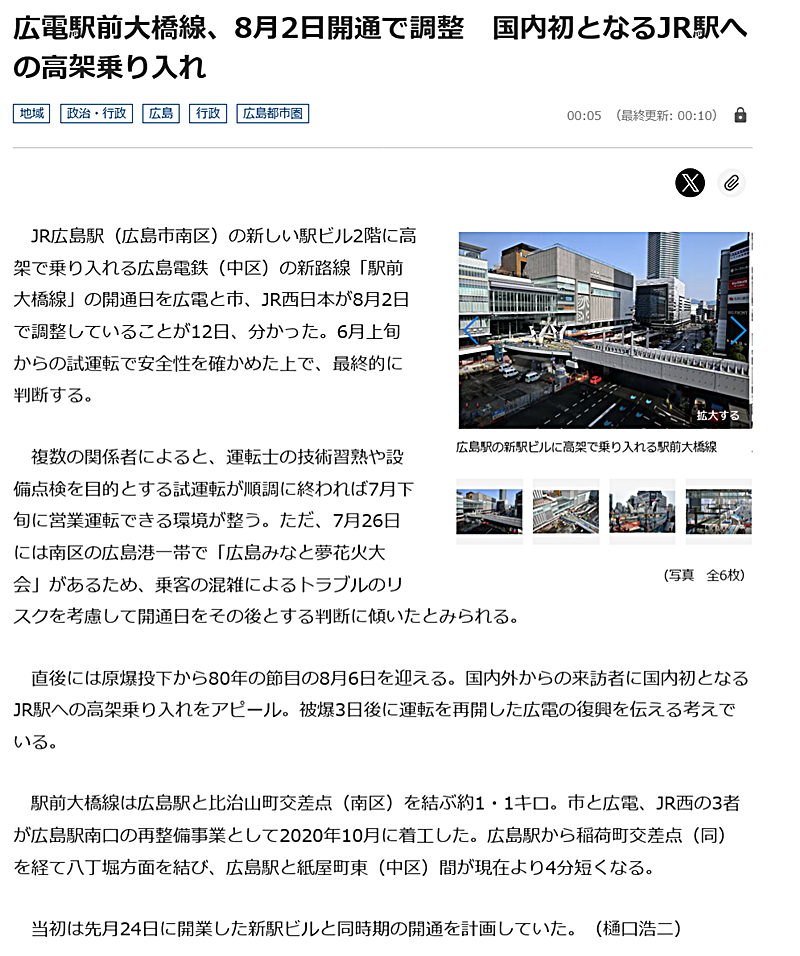The width and height of the screenshot is (800, 956).
Task: Copy the article link via clip icon
Action: [x=731, y=183]
